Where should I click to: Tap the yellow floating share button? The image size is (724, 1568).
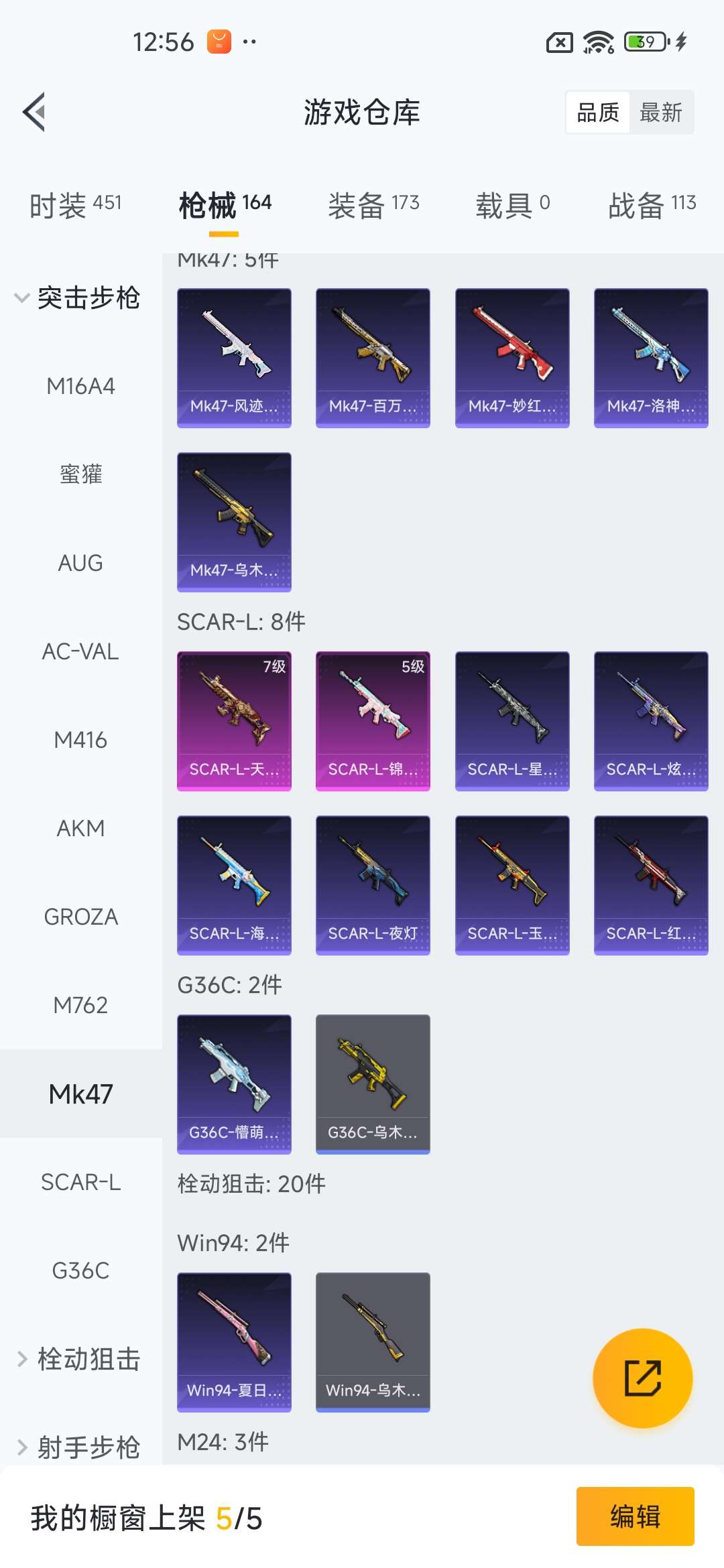click(642, 1378)
